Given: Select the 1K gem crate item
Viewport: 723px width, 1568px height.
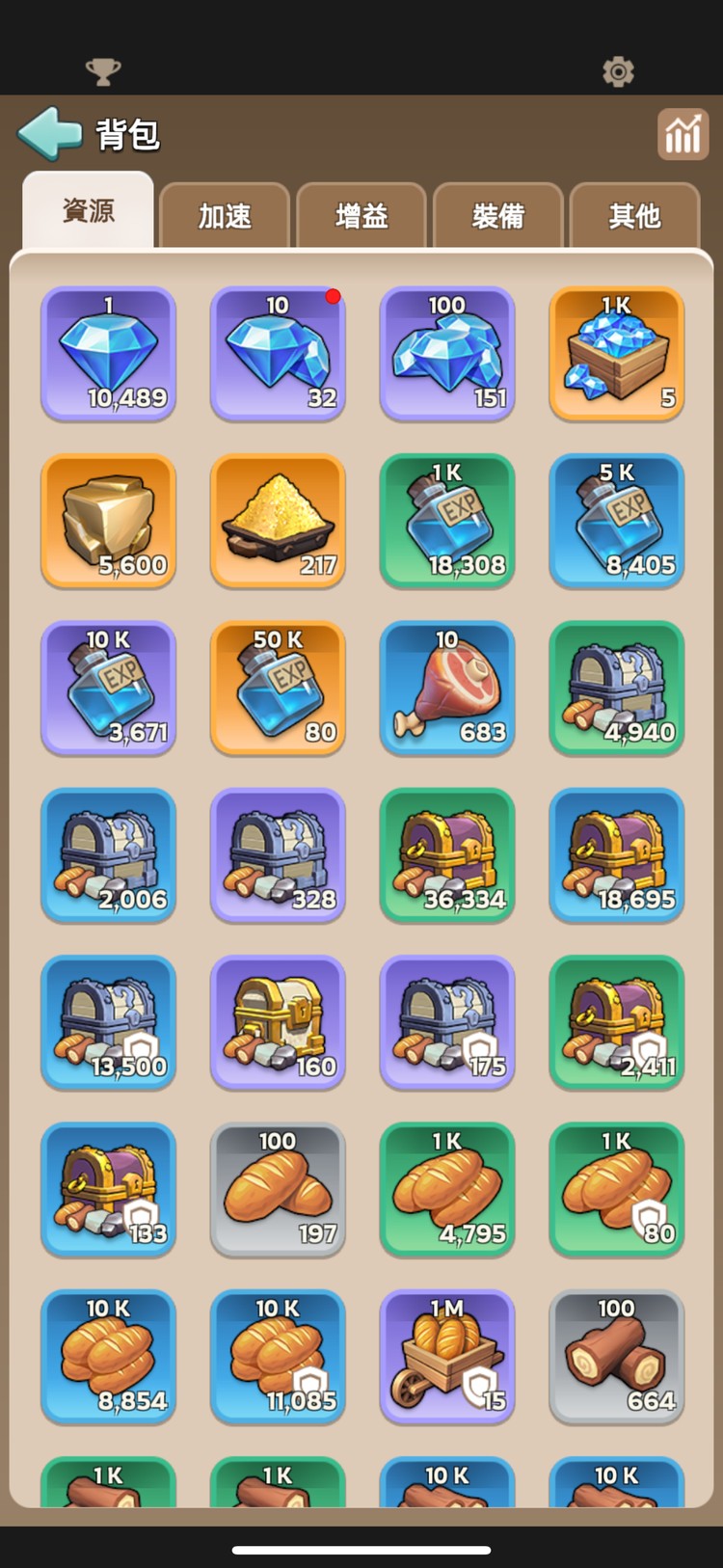Looking at the screenshot, I should coord(617,353).
